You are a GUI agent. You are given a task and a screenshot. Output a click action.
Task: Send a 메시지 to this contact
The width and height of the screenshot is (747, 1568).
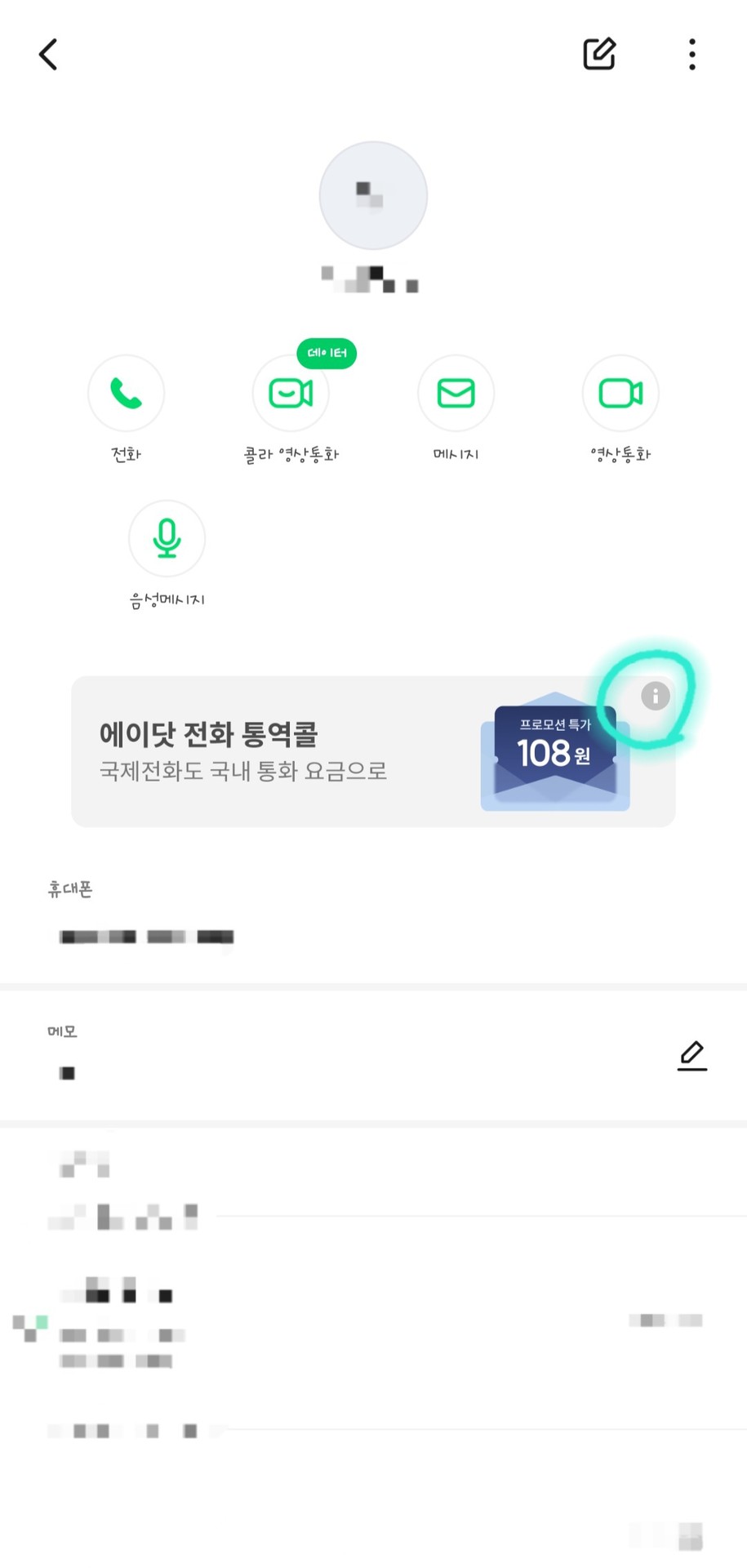point(456,394)
